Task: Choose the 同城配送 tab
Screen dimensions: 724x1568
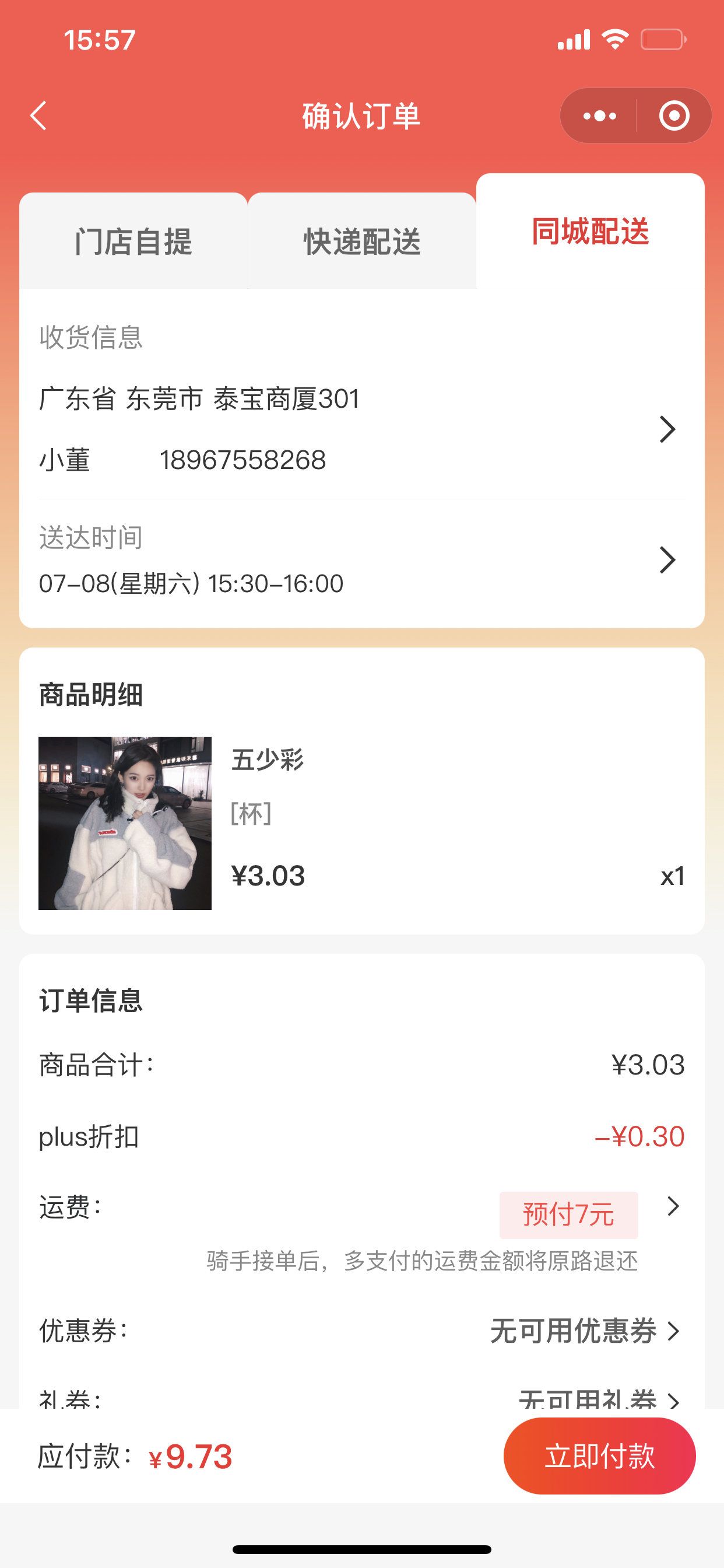Action: click(590, 232)
